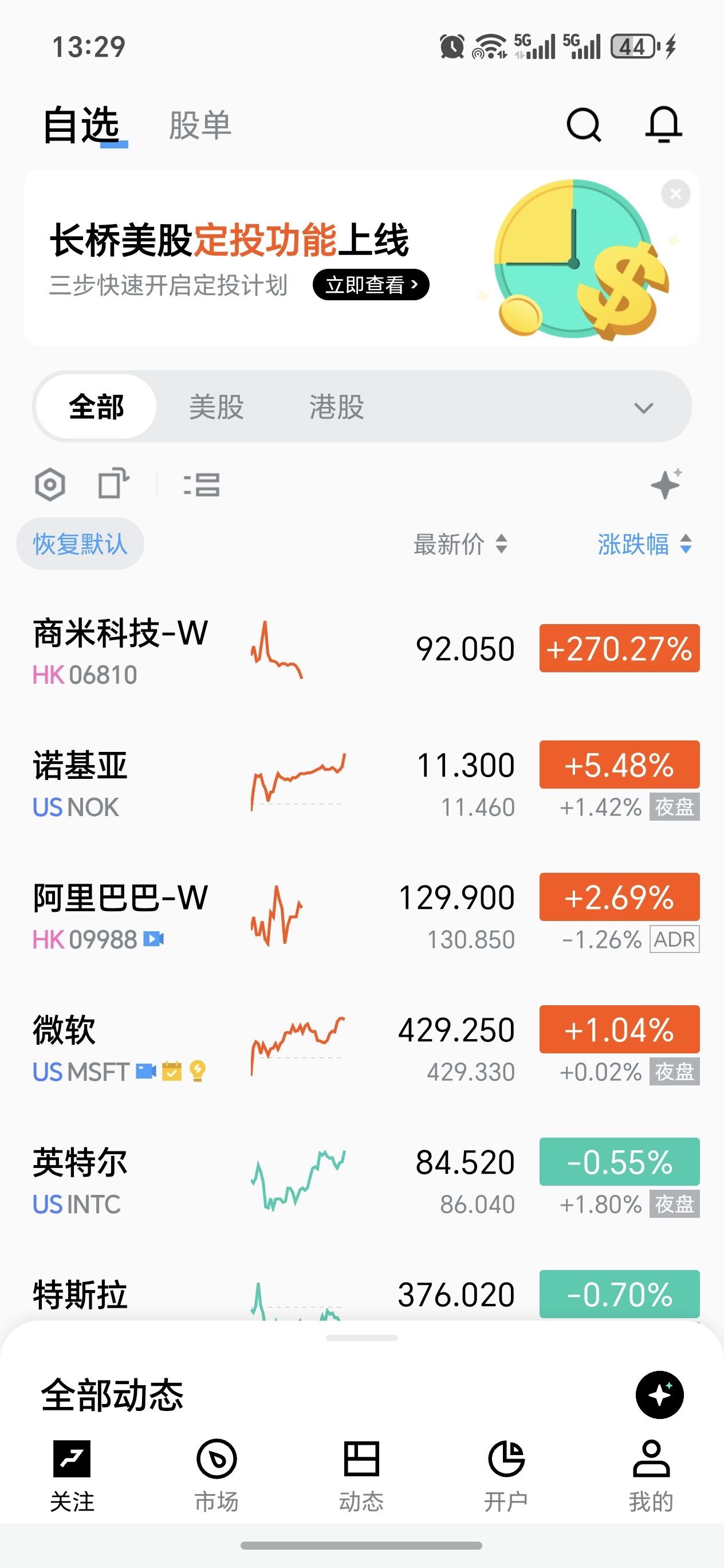Open the hexagon settings icon
The height and width of the screenshot is (1568, 724).
click(x=50, y=485)
